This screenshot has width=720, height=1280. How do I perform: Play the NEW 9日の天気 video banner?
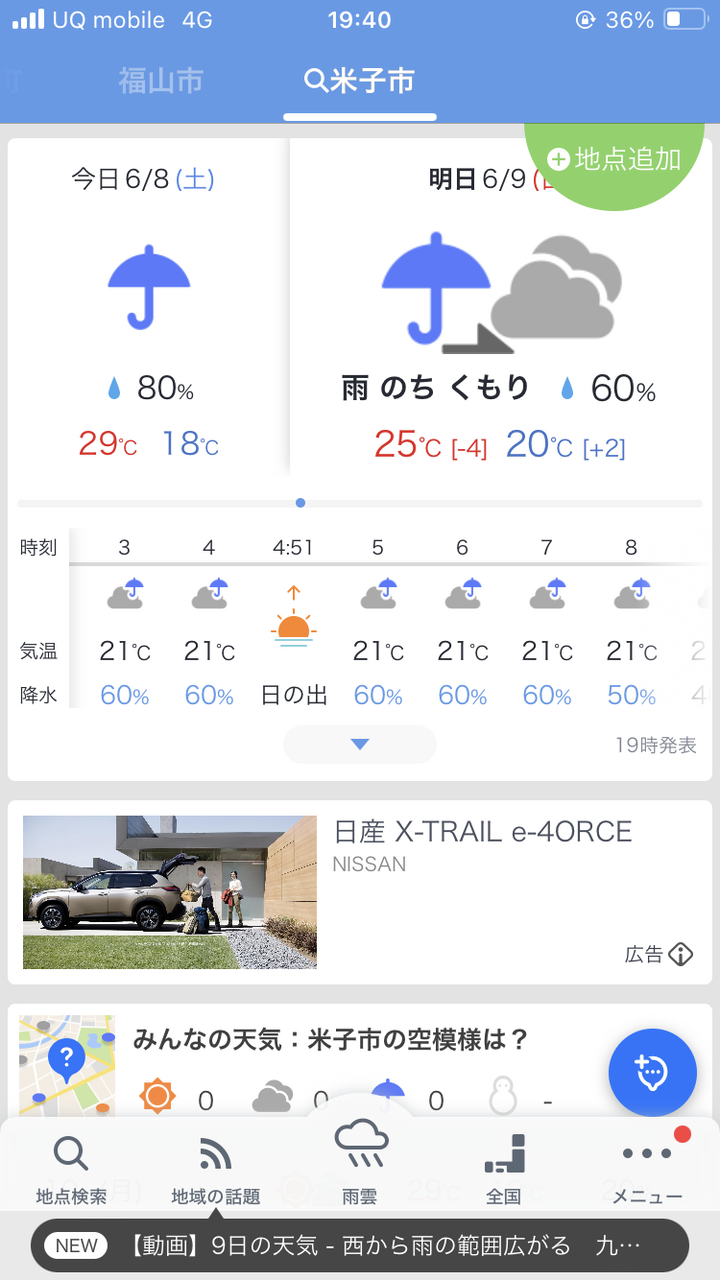(360, 1245)
